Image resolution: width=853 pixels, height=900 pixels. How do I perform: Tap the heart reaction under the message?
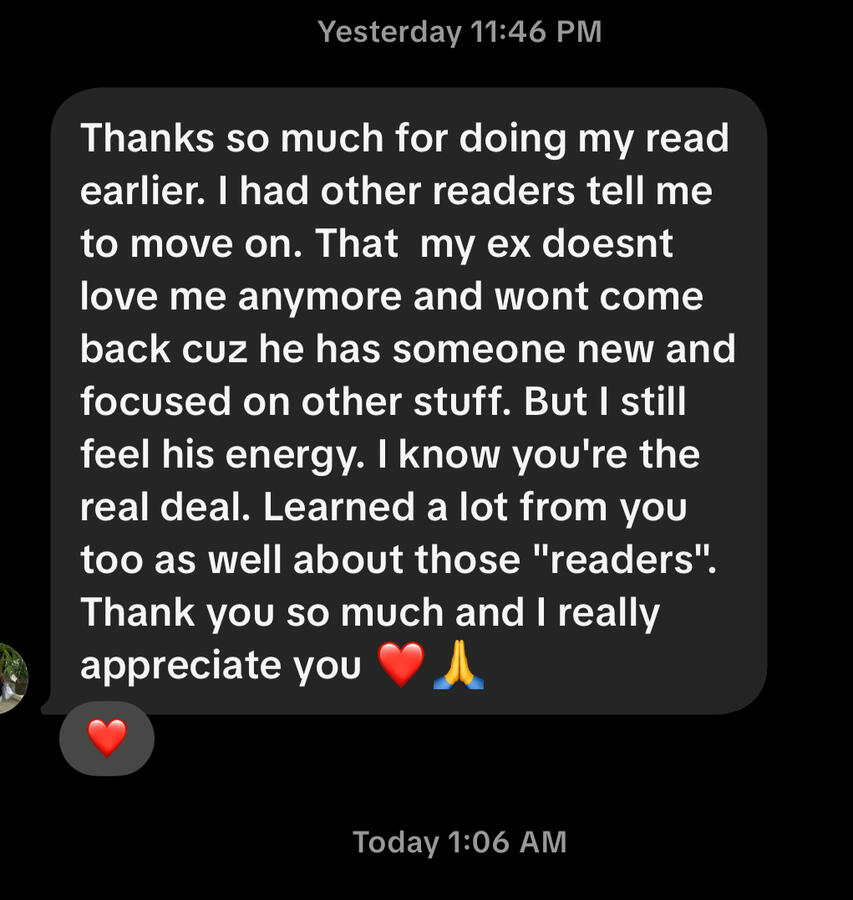[107, 738]
